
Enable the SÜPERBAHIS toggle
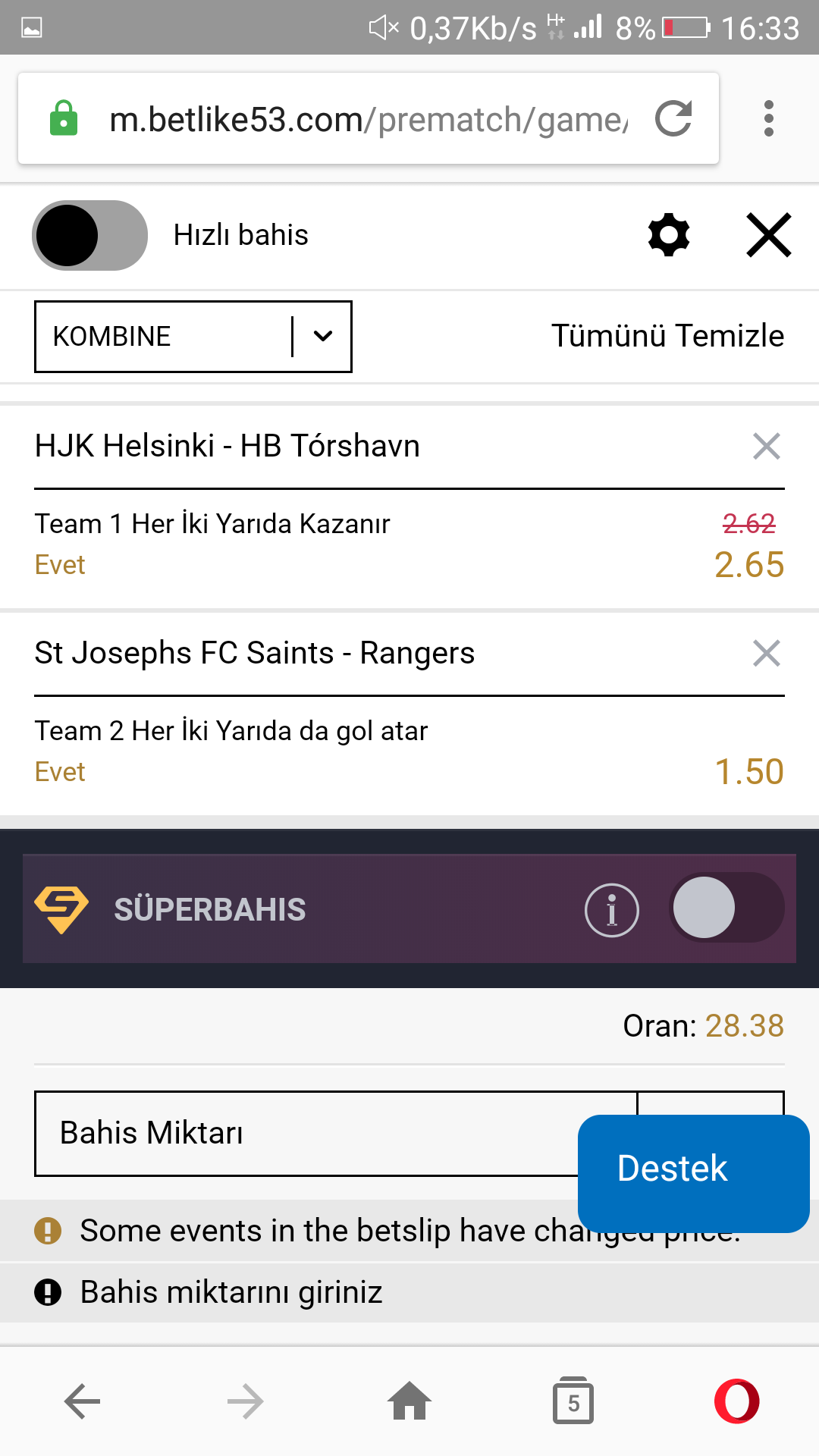[x=727, y=908]
